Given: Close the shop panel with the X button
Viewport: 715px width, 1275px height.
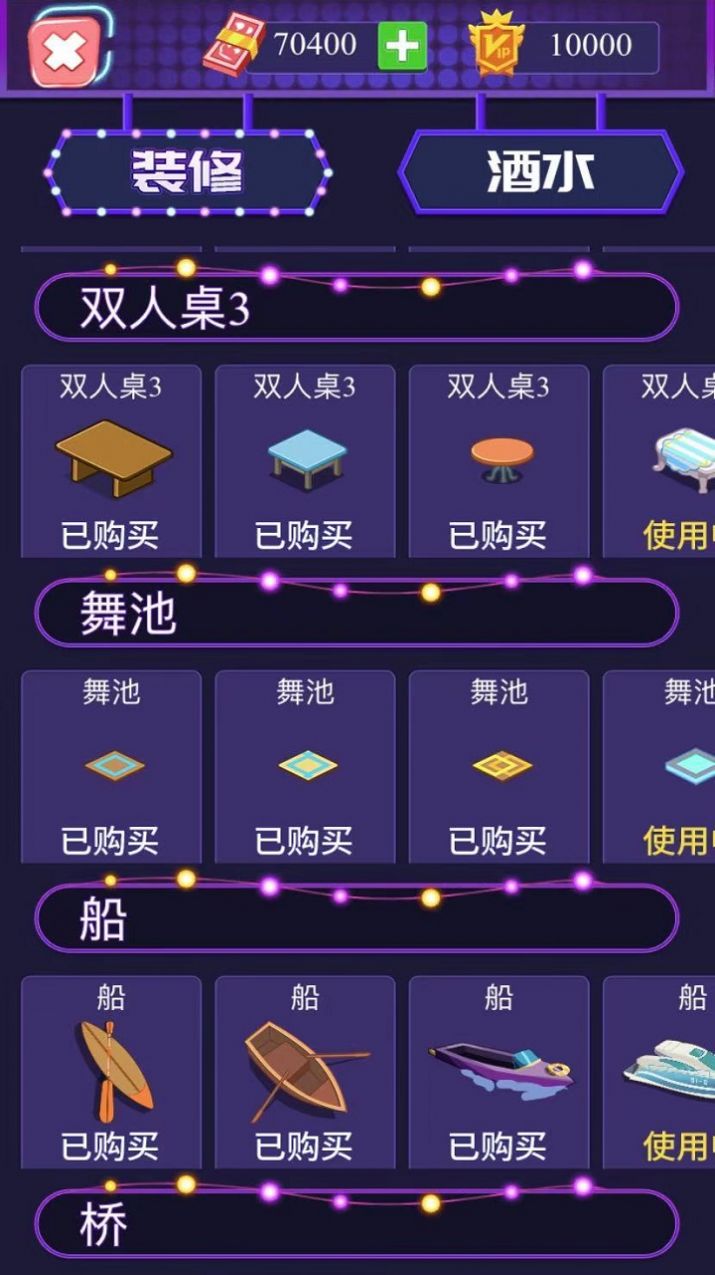Looking at the screenshot, I should tap(66, 50).
